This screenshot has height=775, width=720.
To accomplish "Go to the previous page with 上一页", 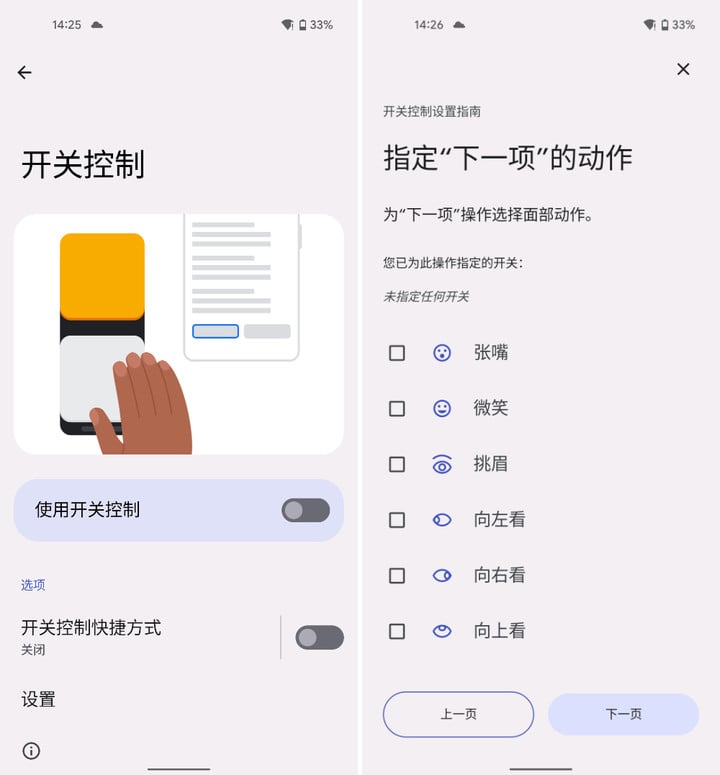I will (458, 714).
